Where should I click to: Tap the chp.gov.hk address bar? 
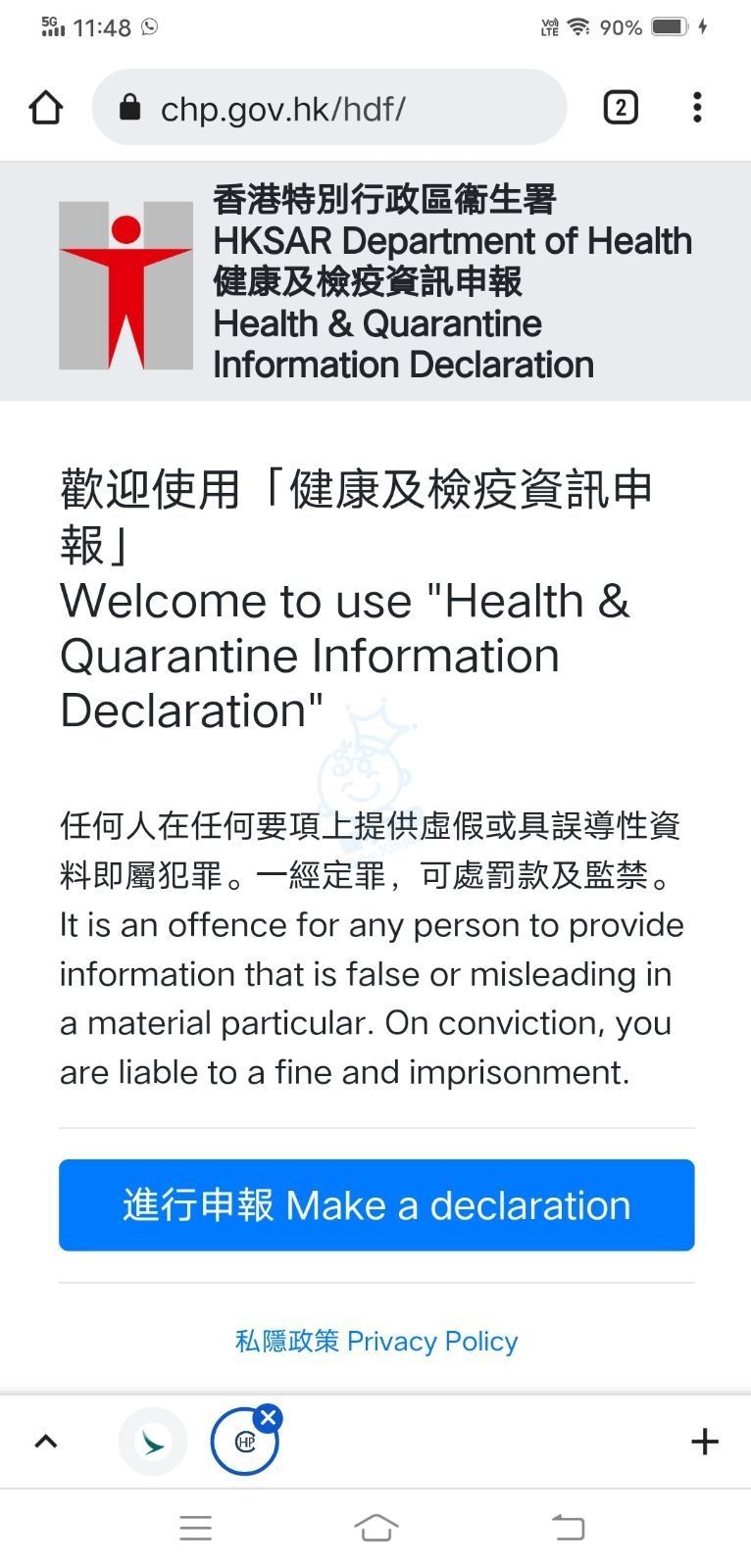tap(329, 108)
